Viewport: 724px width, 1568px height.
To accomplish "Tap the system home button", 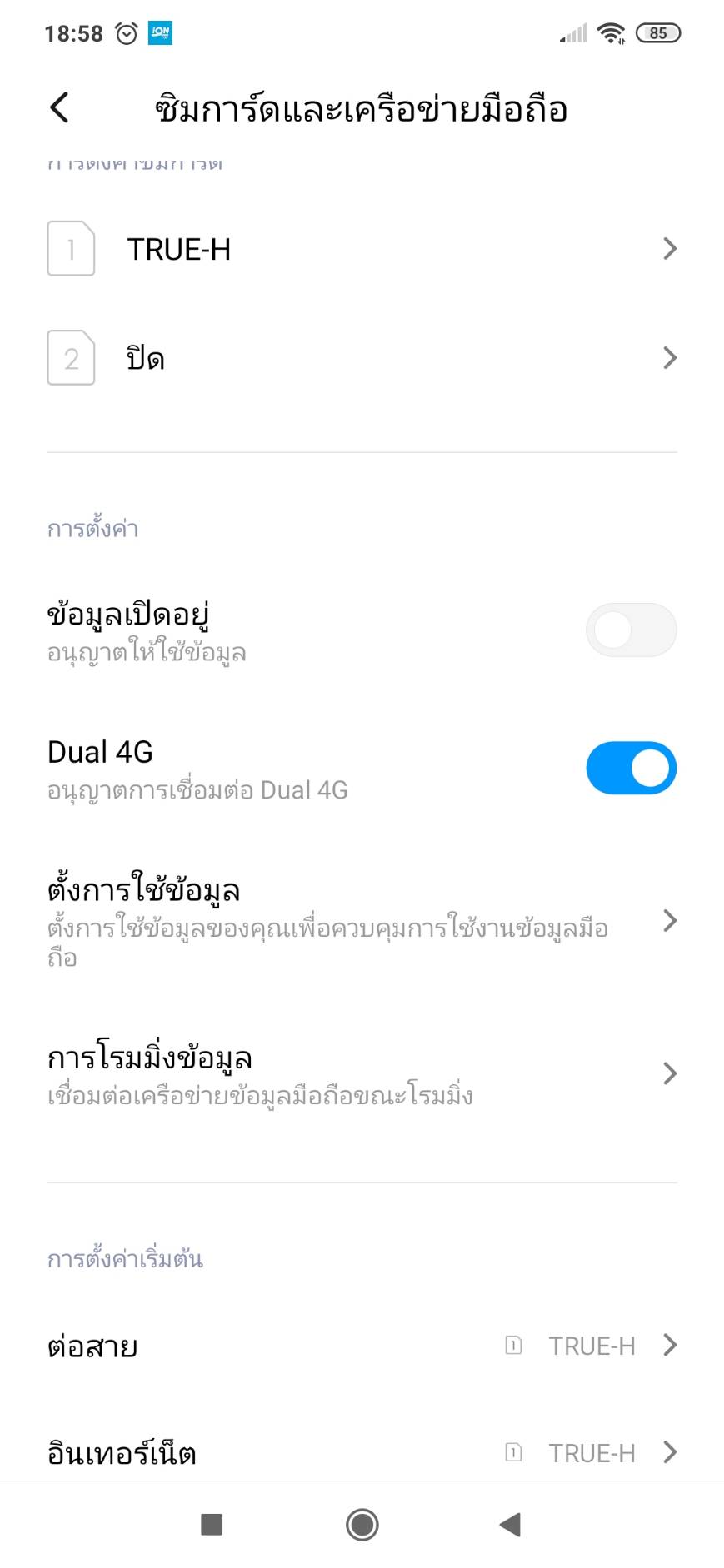I will [x=362, y=1525].
